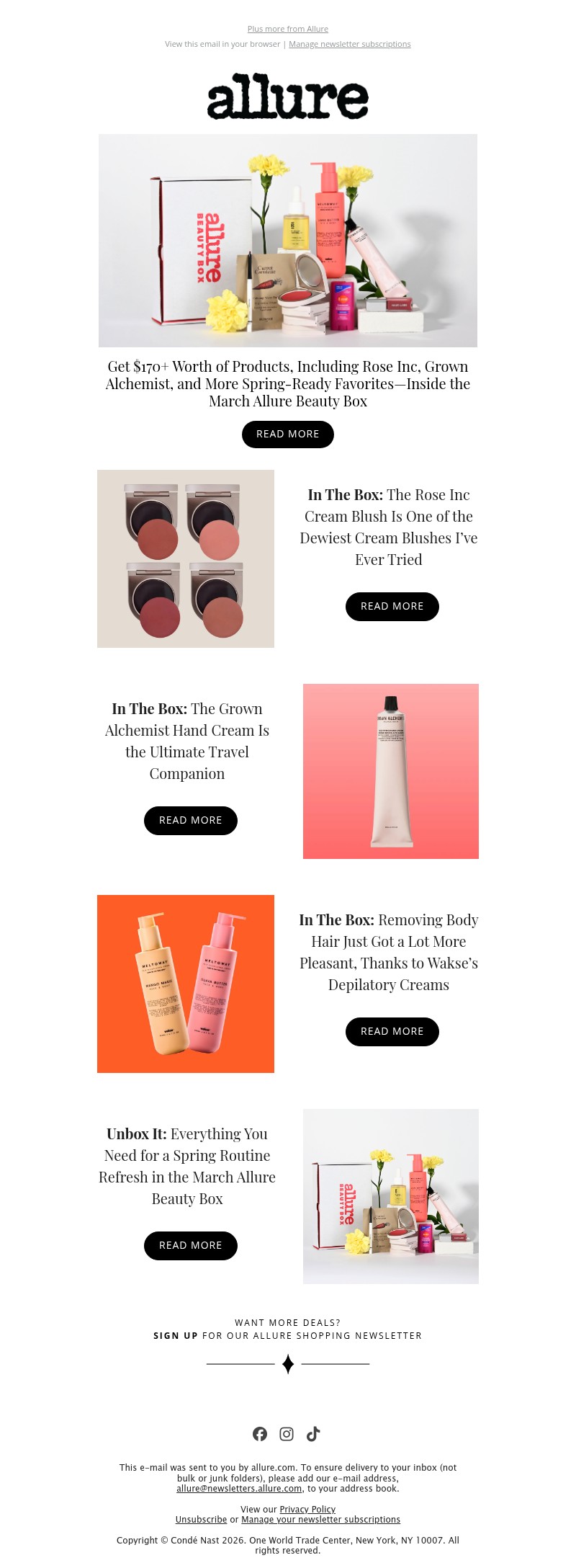Open the Grown Alchemist hand cream tube image
The image size is (576, 1568).
pyautogui.click(x=390, y=771)
